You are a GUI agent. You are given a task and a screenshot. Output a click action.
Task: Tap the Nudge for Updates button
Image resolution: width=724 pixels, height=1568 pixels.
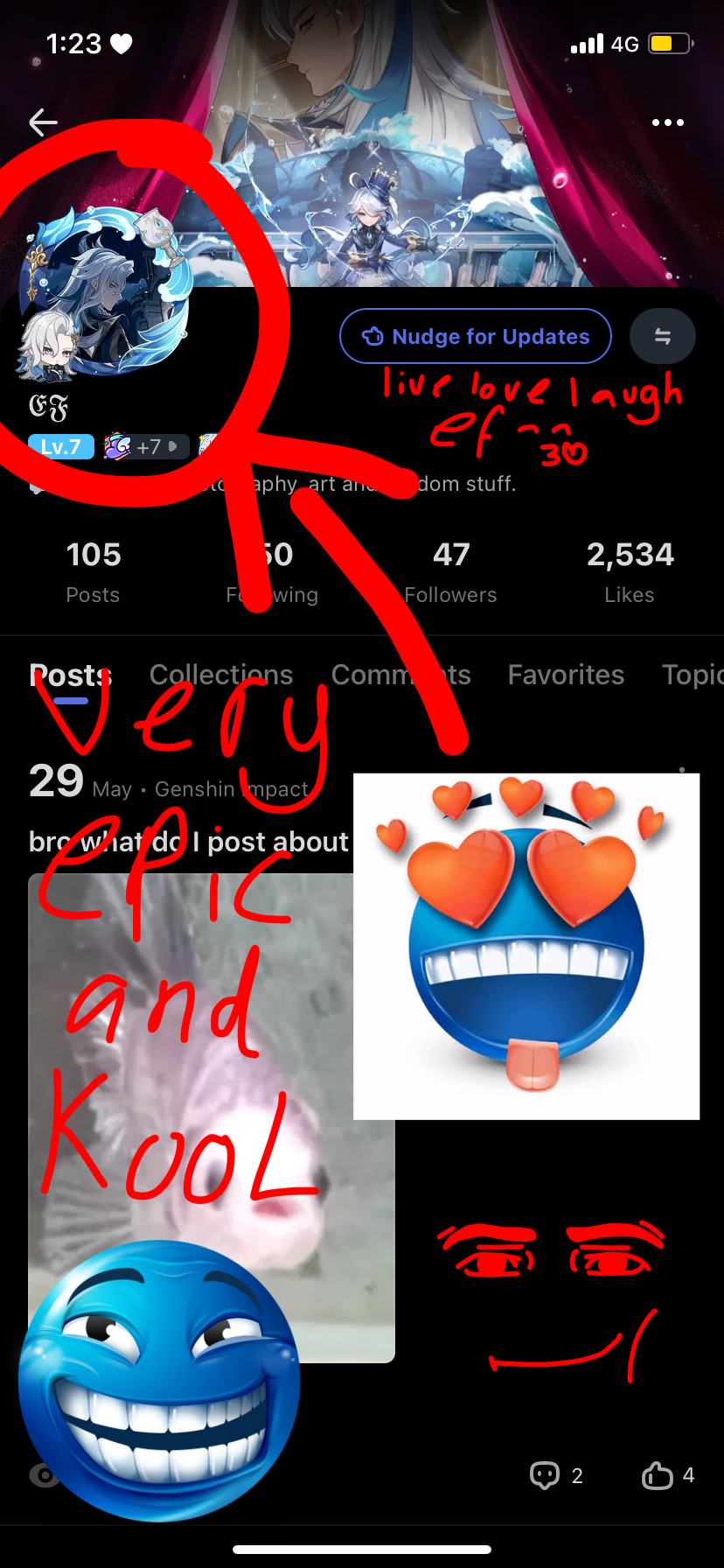click(476, 336)
